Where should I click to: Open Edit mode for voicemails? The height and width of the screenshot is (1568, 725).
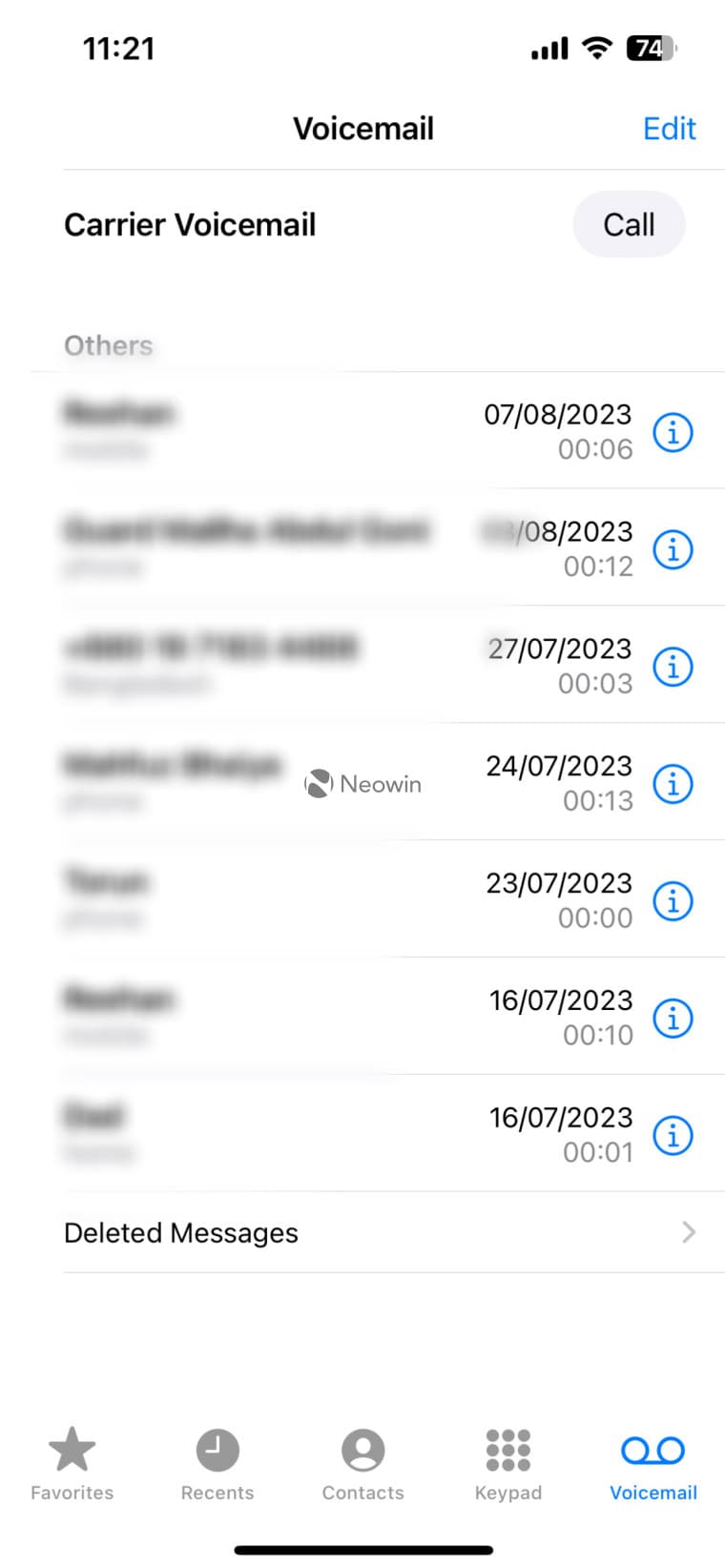pyautogui.click(x=670, y=129)
